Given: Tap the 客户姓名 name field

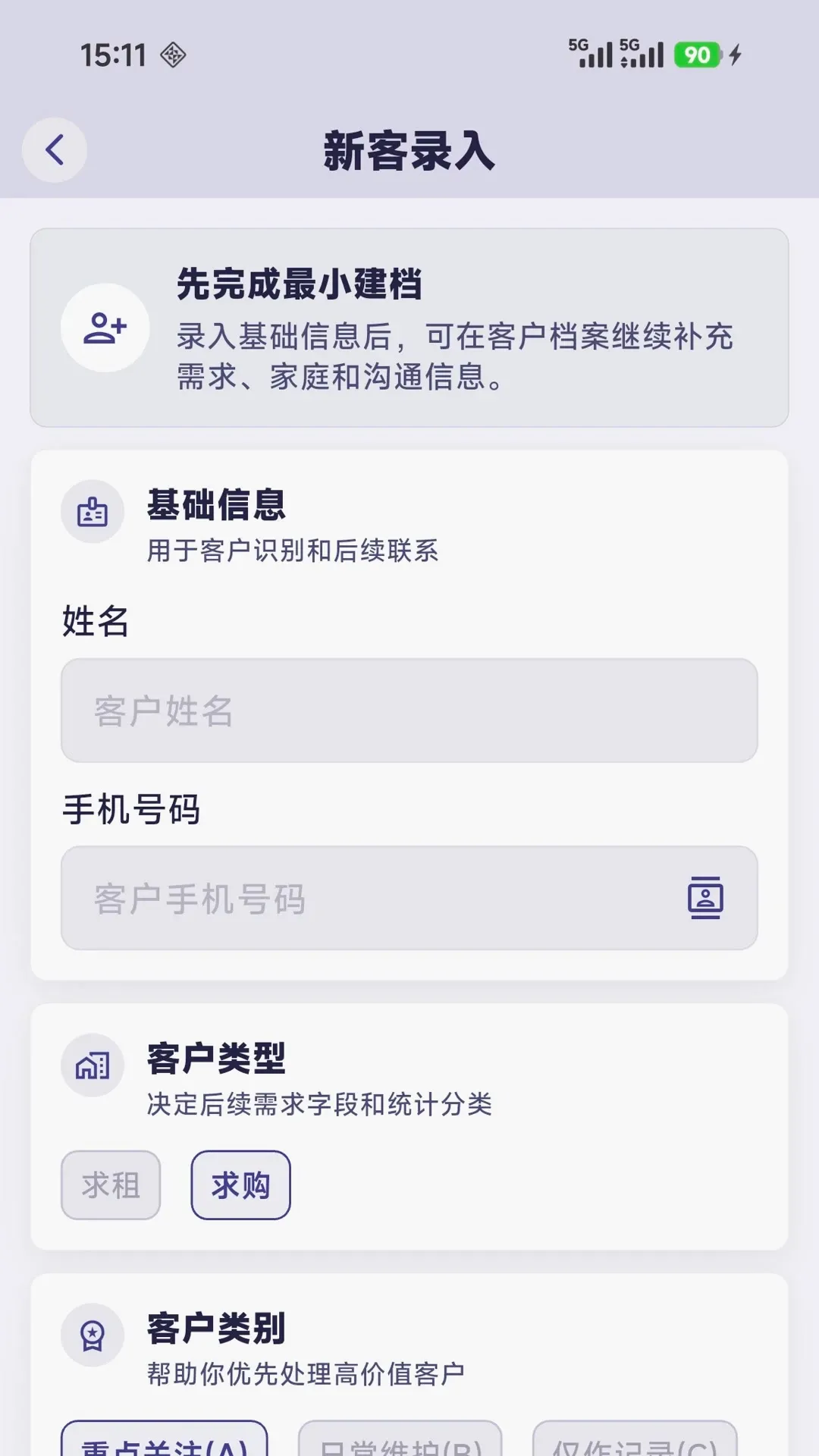Looking at the screenshot, I should [409, 710].
